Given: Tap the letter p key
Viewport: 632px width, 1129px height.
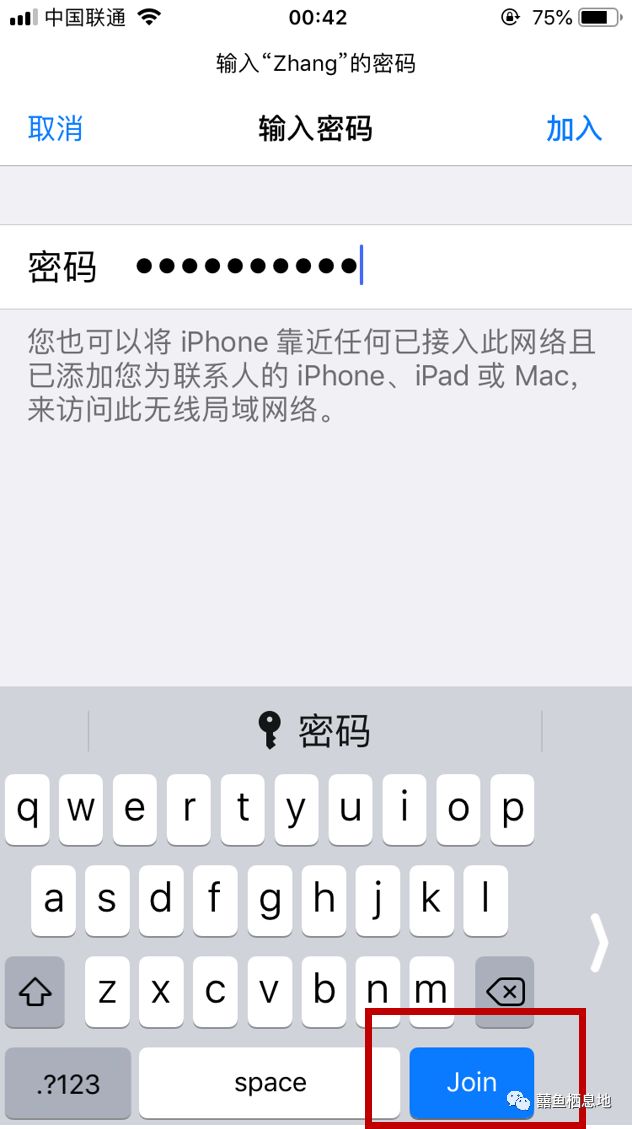Looking at the screenshot, I should point(512,809).
